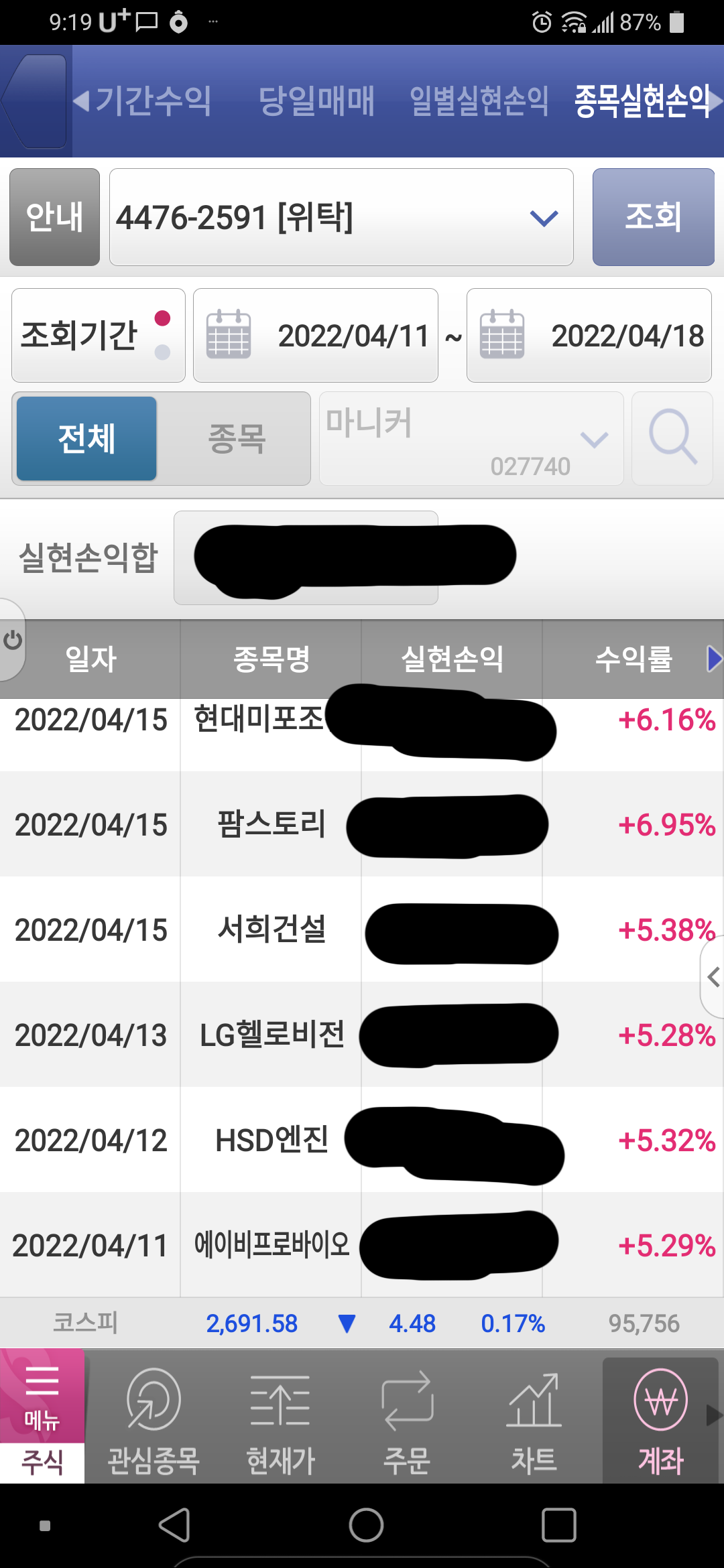
Task: Open the 일별실현손익 tab
Action: tap(479, 101)
